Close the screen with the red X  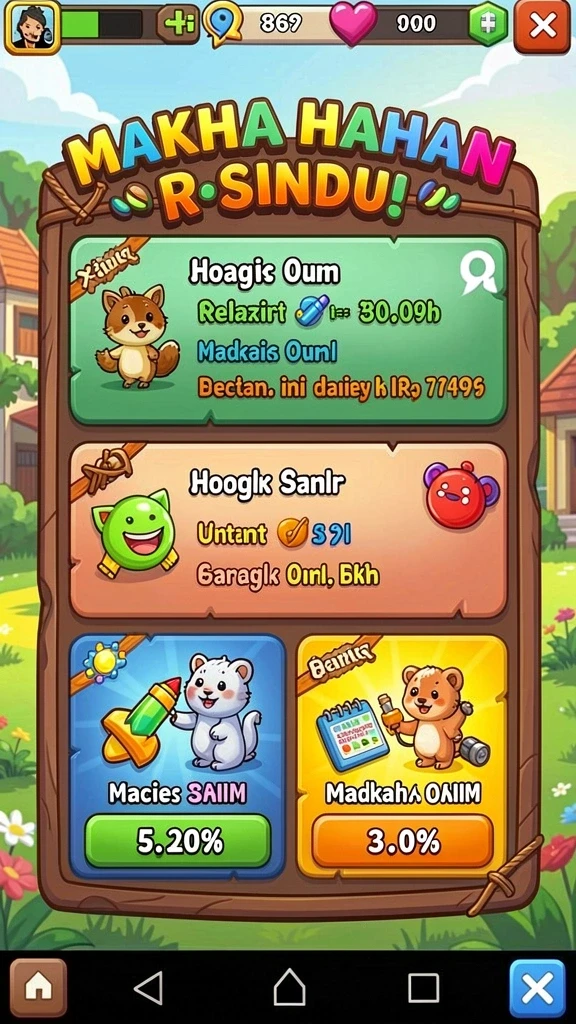542,26
